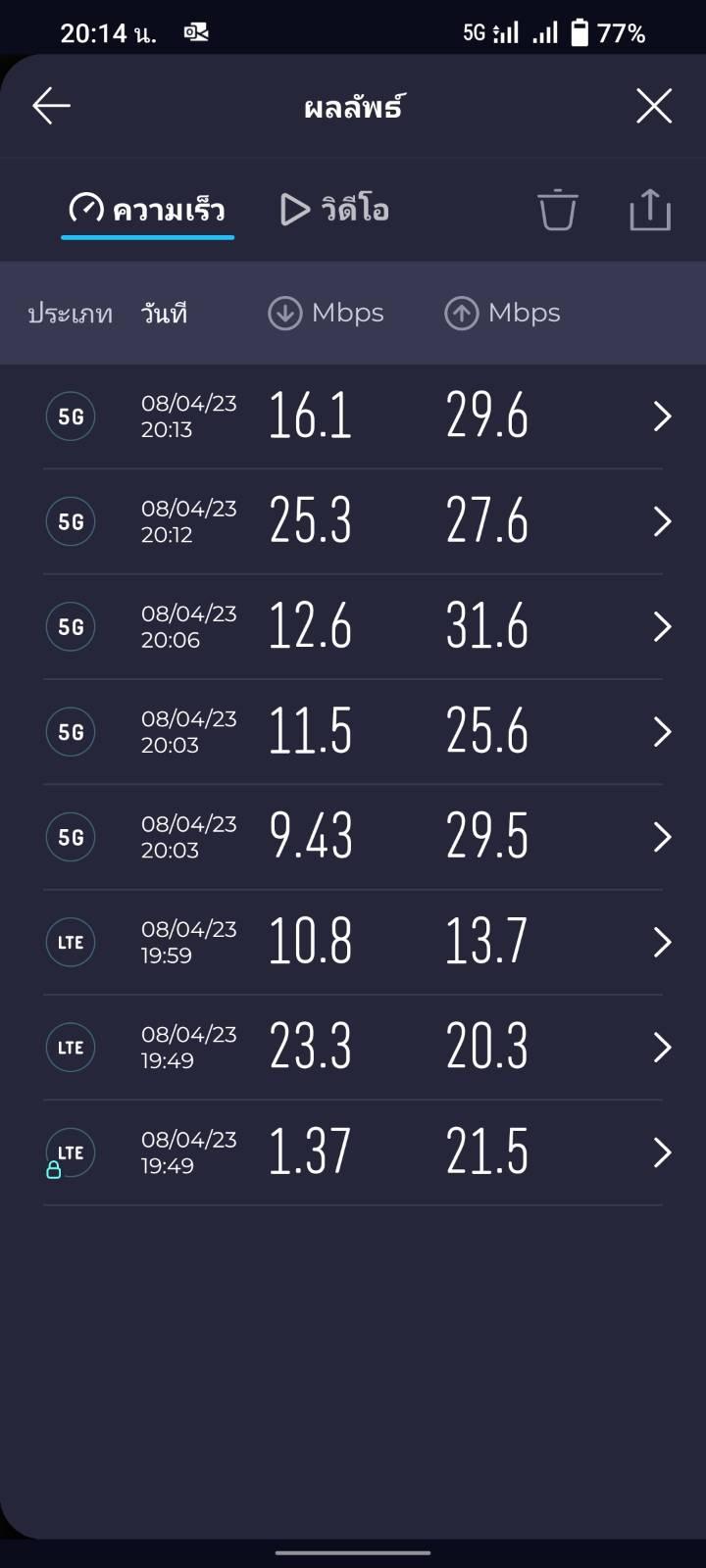Open the LTE result showing 23.3 Mbps
706x1568 pixels.
click(353, 1048)
